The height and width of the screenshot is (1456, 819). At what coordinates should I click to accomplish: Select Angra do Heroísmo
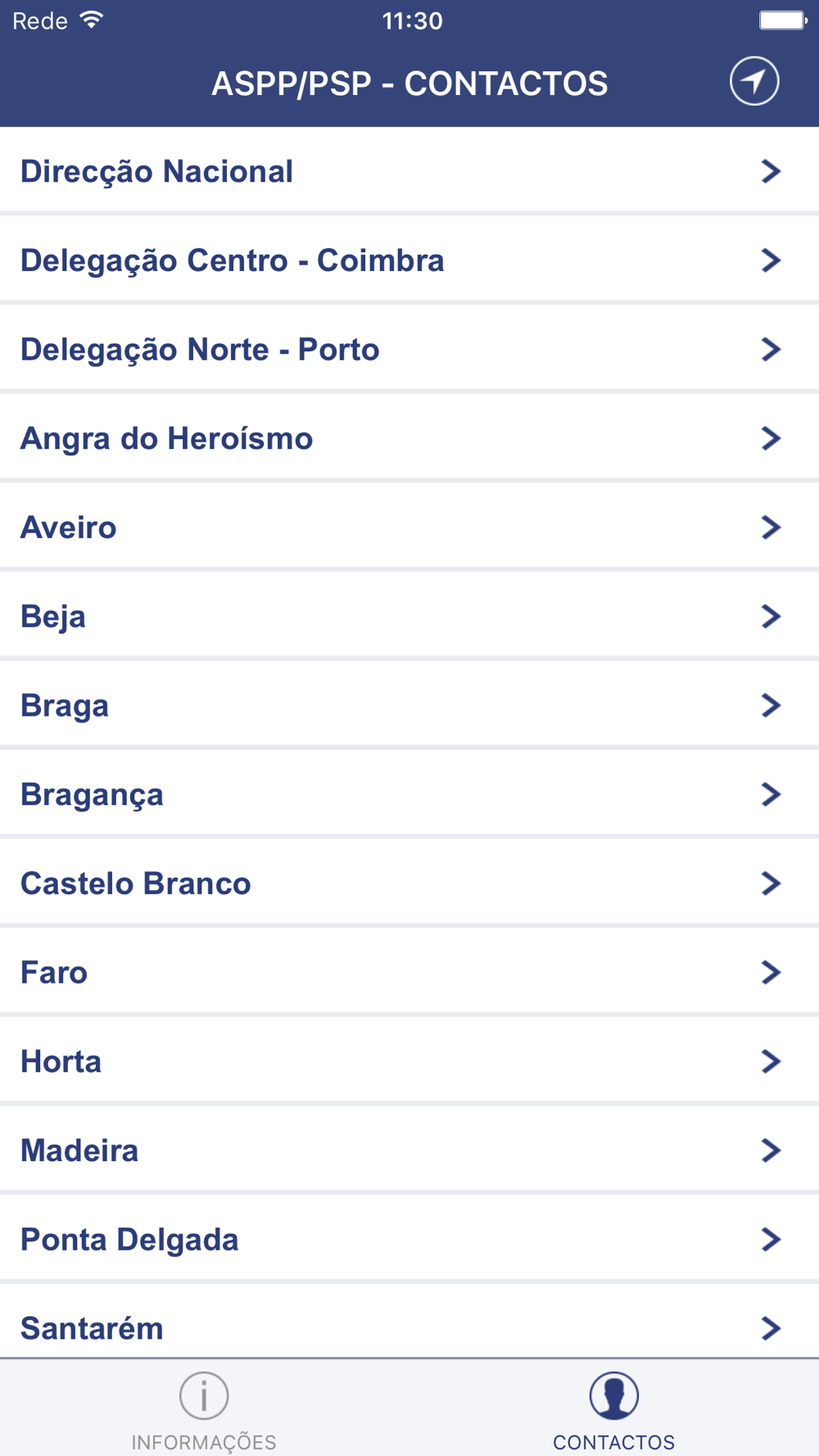pos(409,438)
